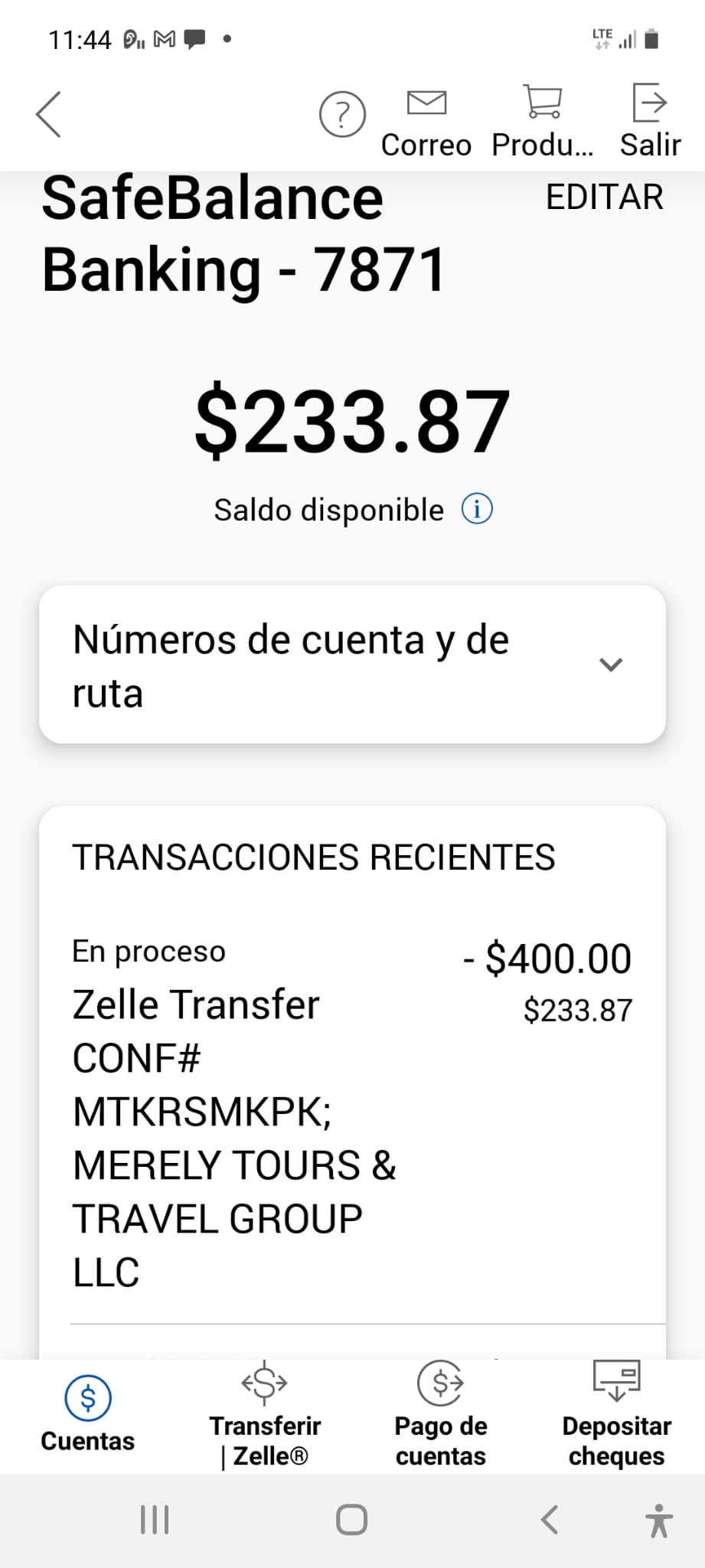Tap EDITAR to edit account name

click(x=604, y=198)
